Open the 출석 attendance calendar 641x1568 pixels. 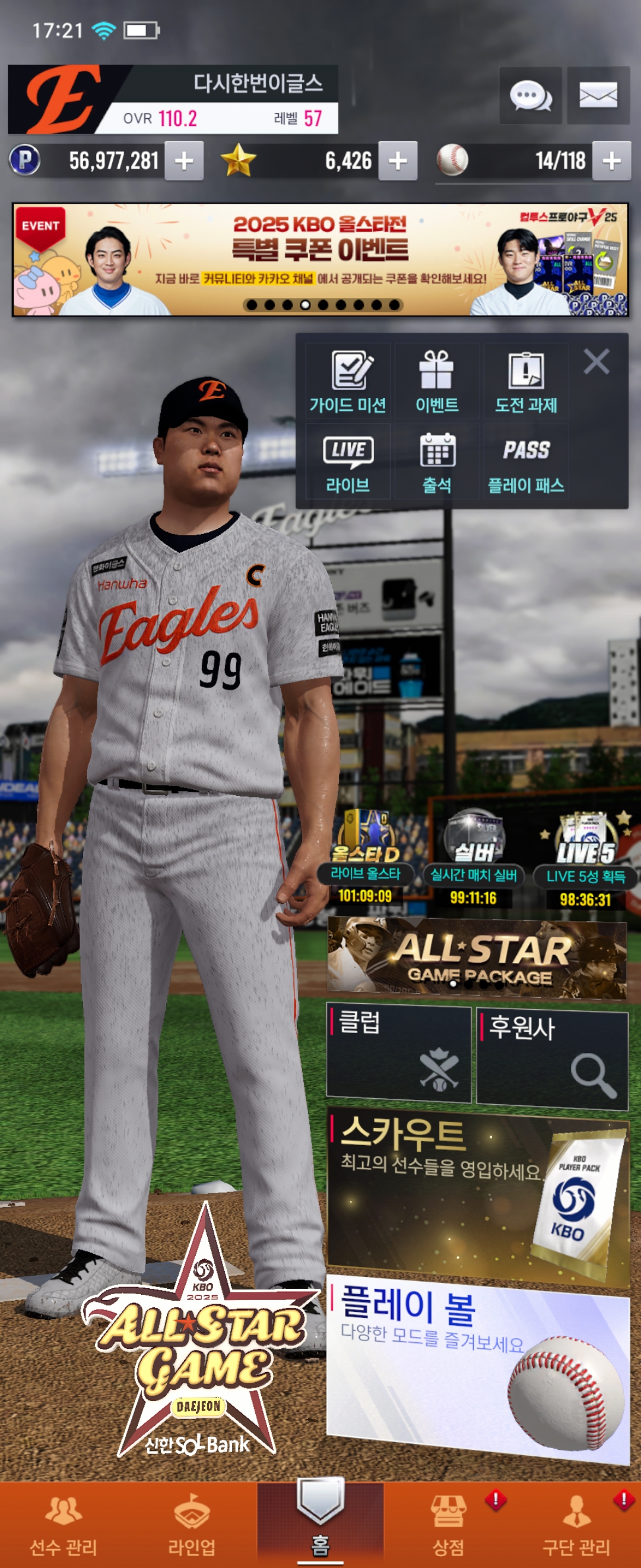pyautogui.click(x=437, y=463)
